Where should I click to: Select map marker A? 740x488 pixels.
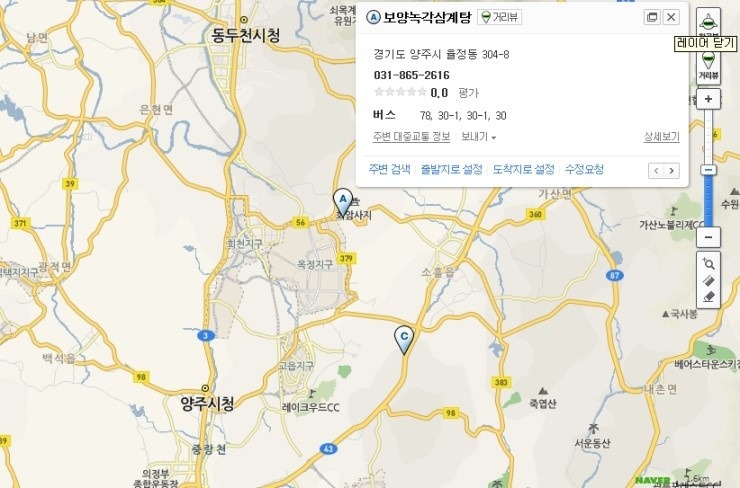coord(343,200)
